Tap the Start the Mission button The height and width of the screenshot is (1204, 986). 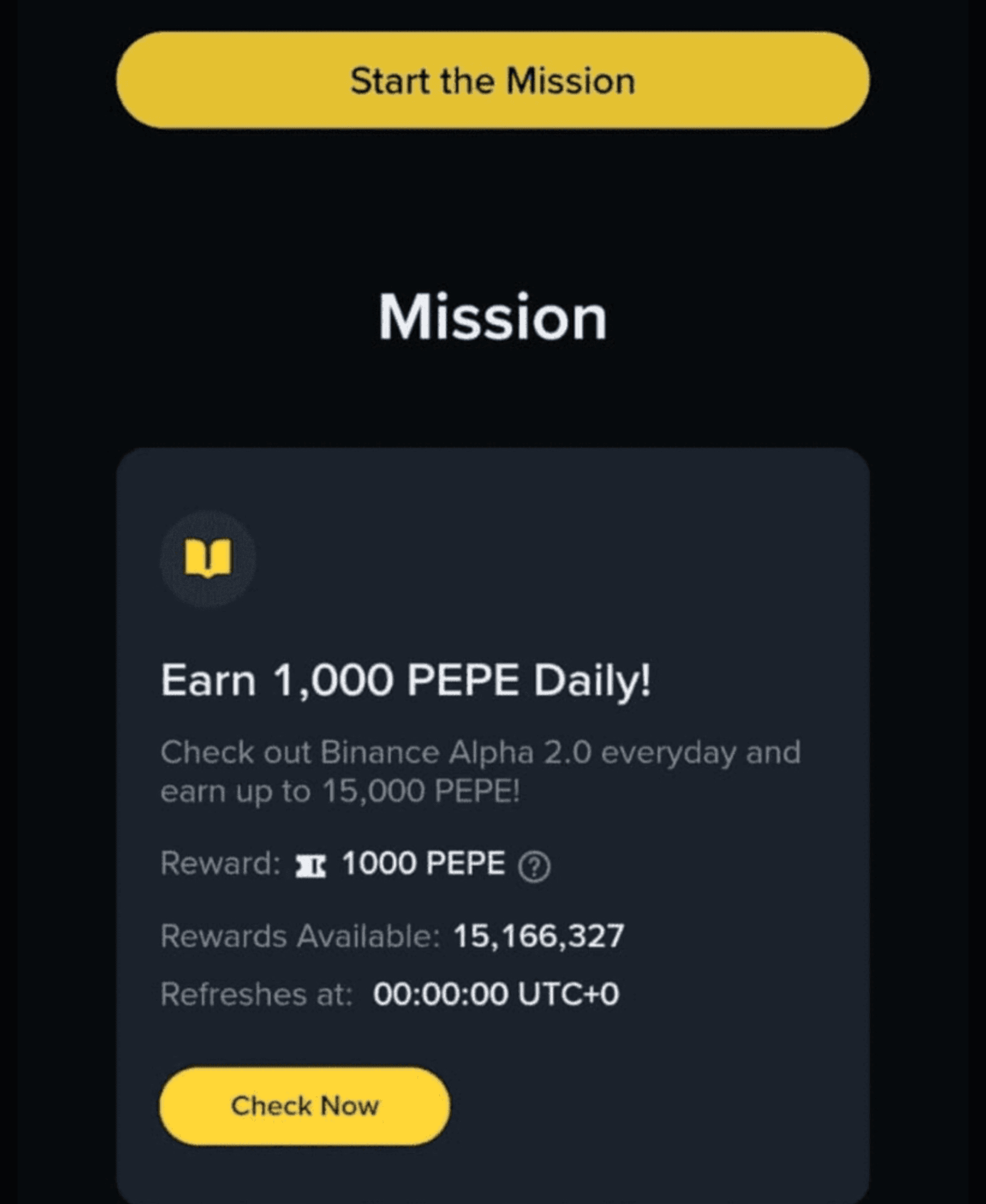pyautogui.click(x=492, y=80)
